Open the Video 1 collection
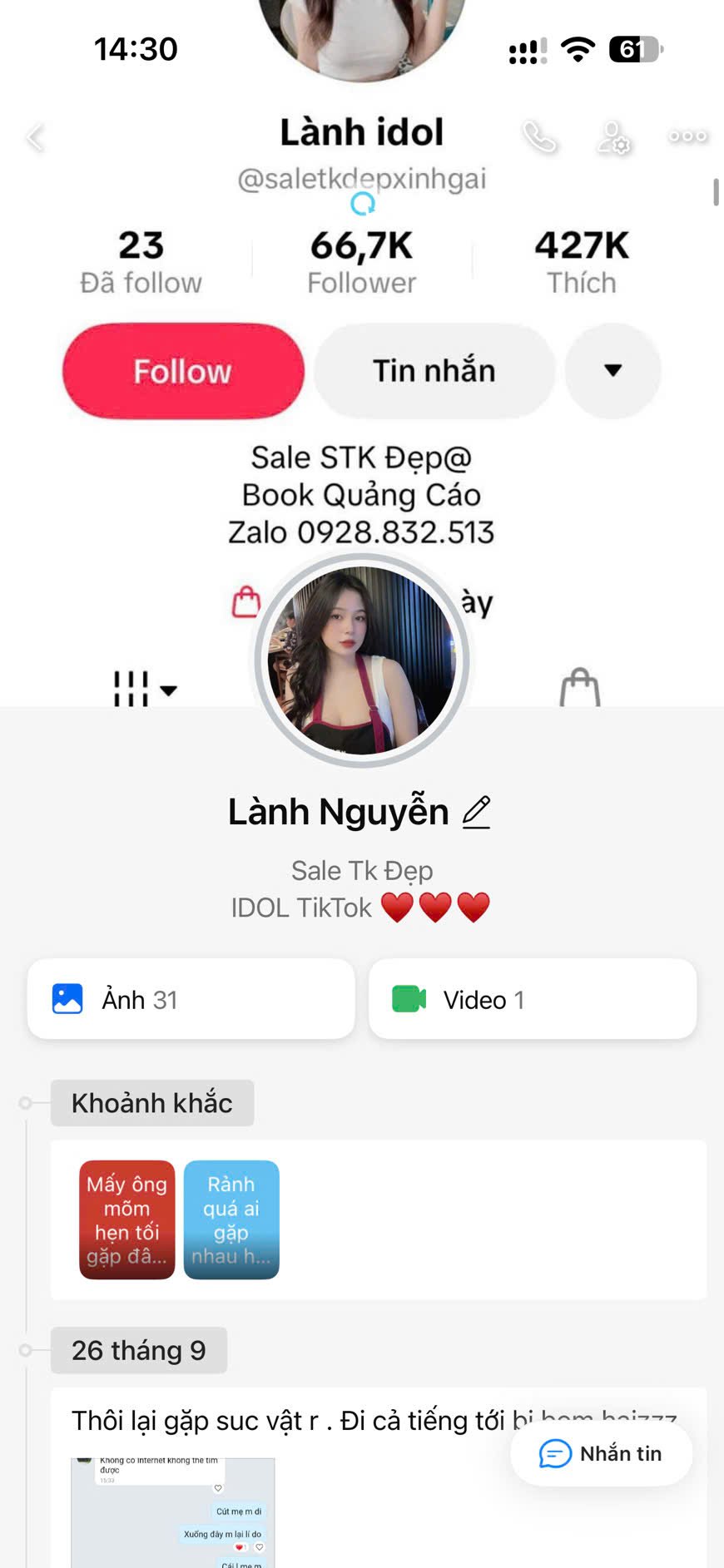 click(533, 999)
